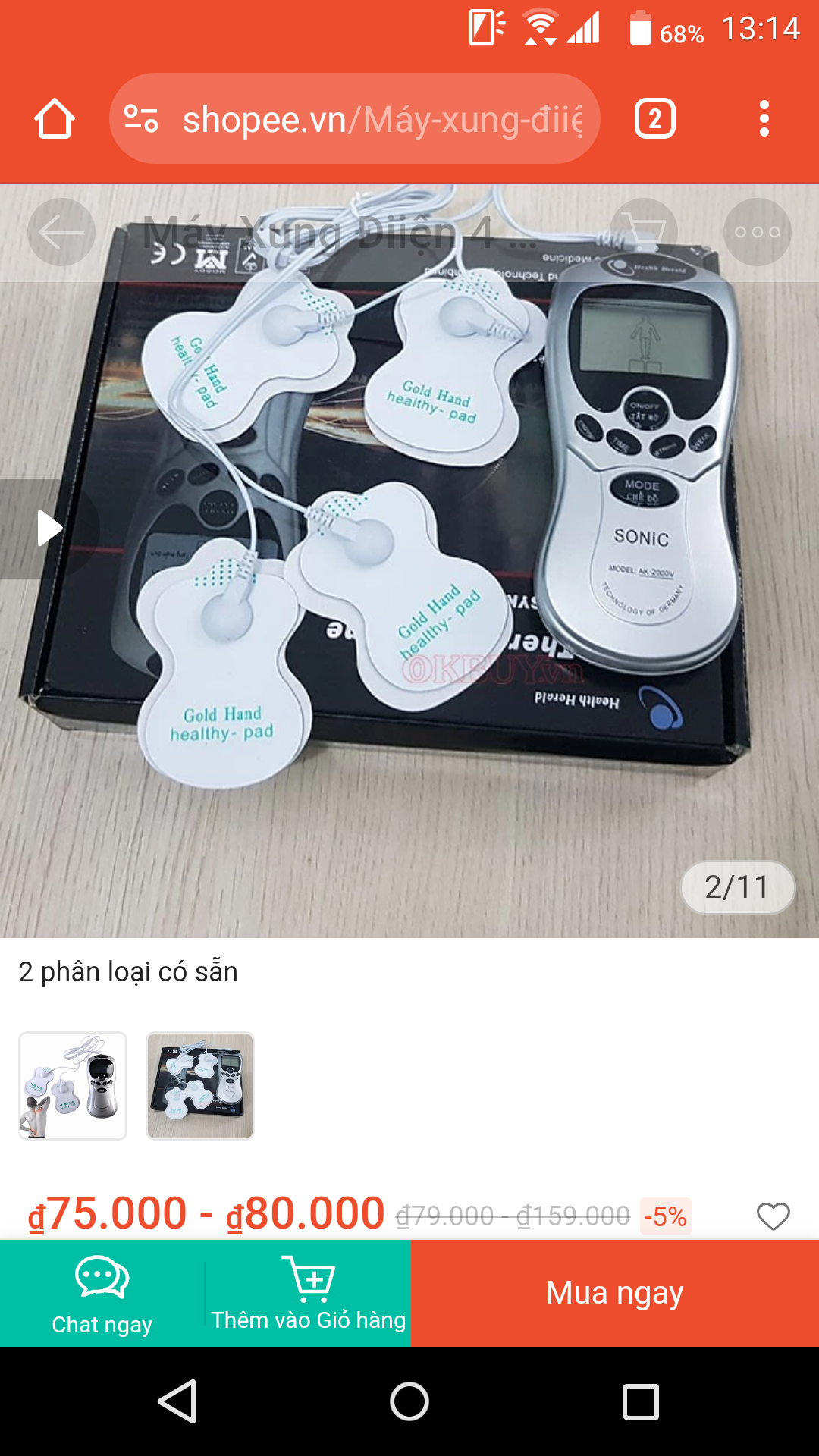Play the product video
Image resolution: width=819 pixels, height=1456 pixels.
point(49,528)
